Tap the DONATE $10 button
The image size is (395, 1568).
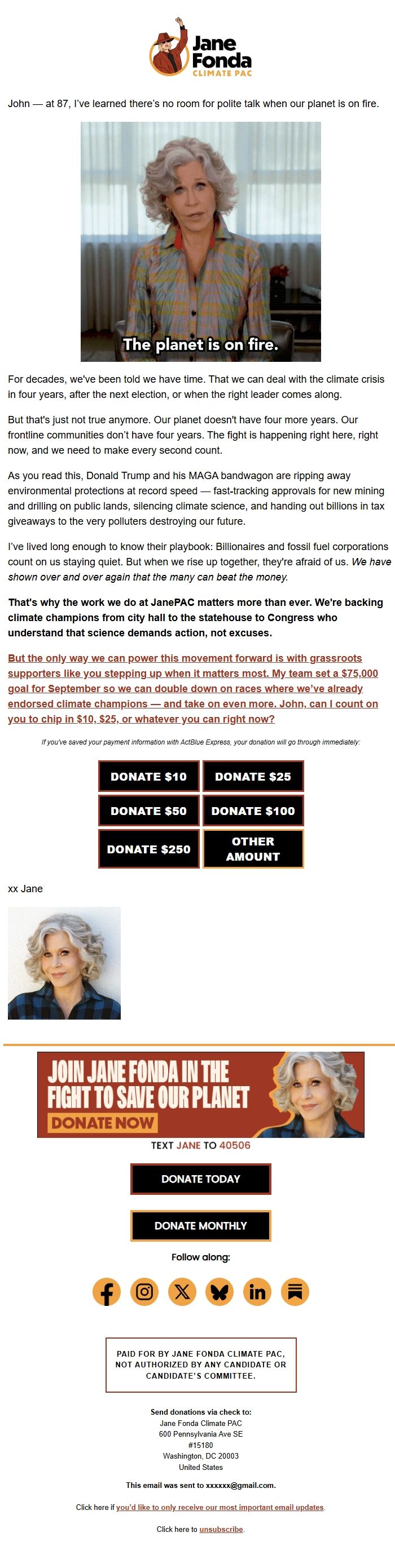click(x=149, y=776)
